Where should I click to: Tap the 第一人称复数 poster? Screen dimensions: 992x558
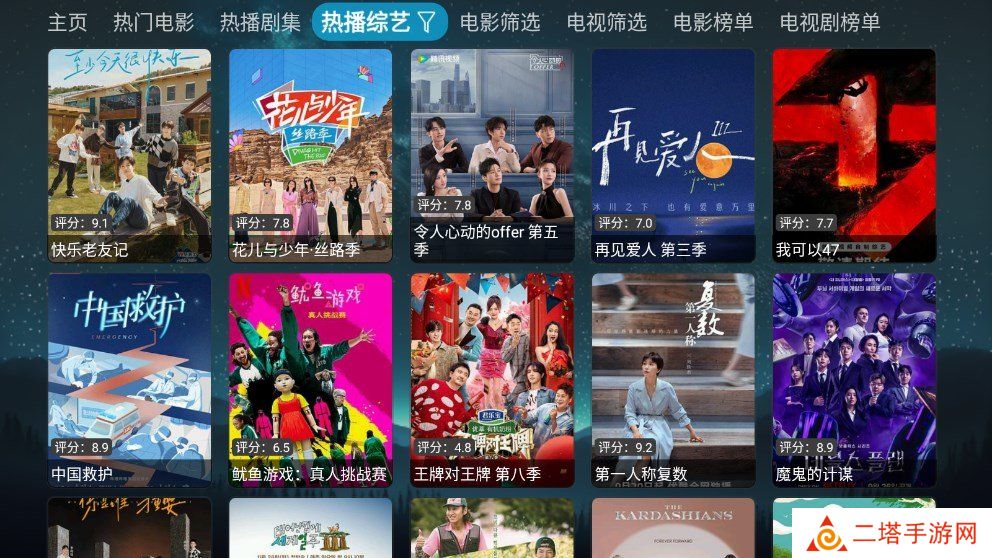[x=673, y=380]
